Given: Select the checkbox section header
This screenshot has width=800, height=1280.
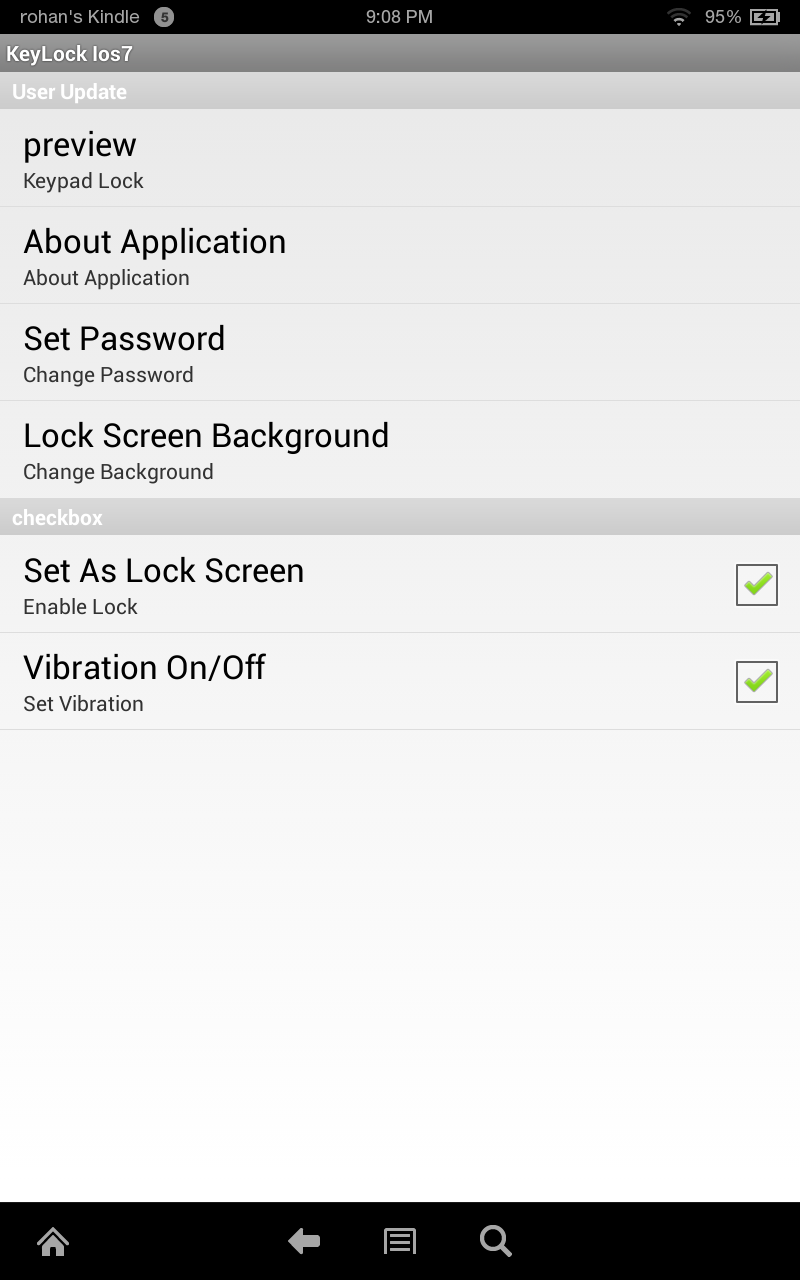Looking at the screenshot, I should tap(400, 517).
